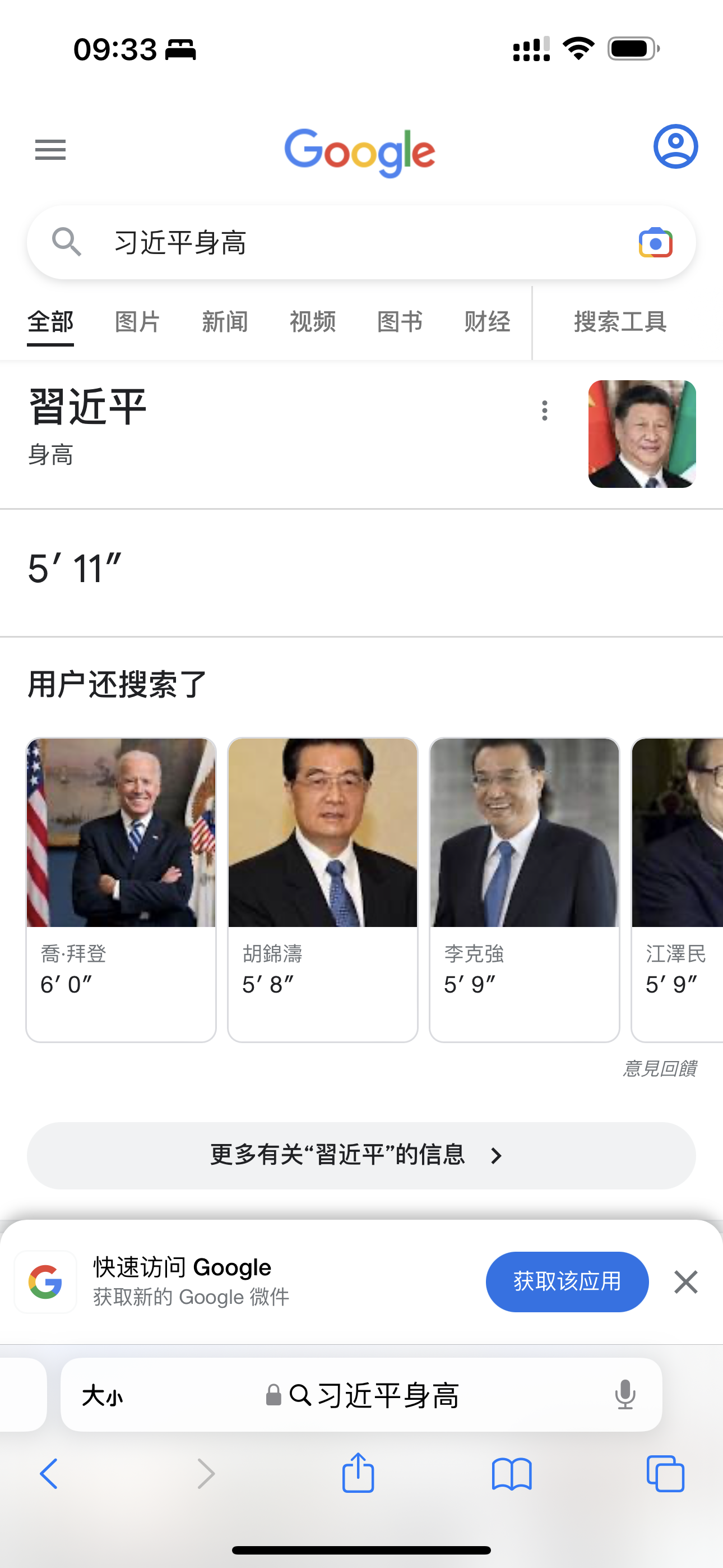This screenshot has height=1568, width=723.
Task: Switch to the 视频 tab
Action: 312,321
